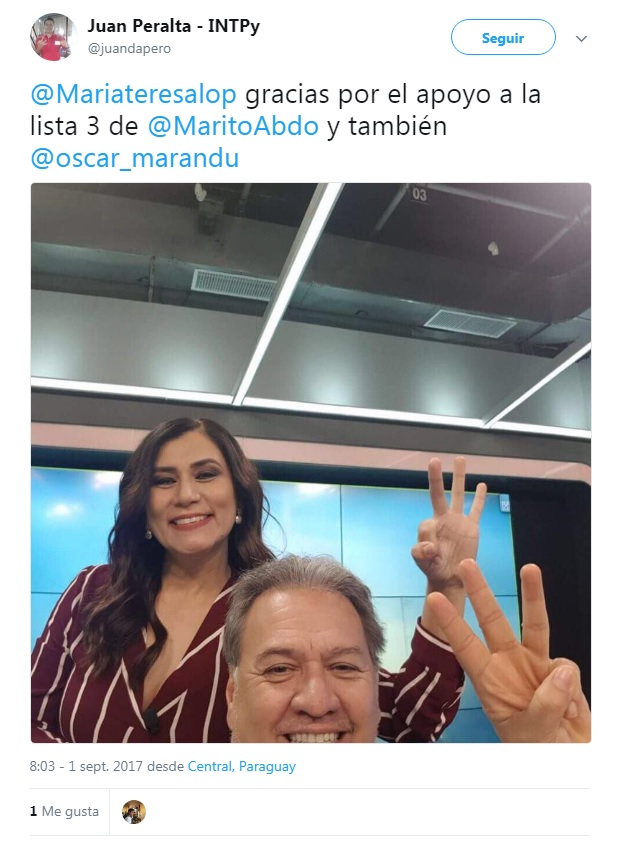Follow Juan Peralta with the Seguir button
The width and height of the screenshot is (623, 841).
(x=503, y=38)
